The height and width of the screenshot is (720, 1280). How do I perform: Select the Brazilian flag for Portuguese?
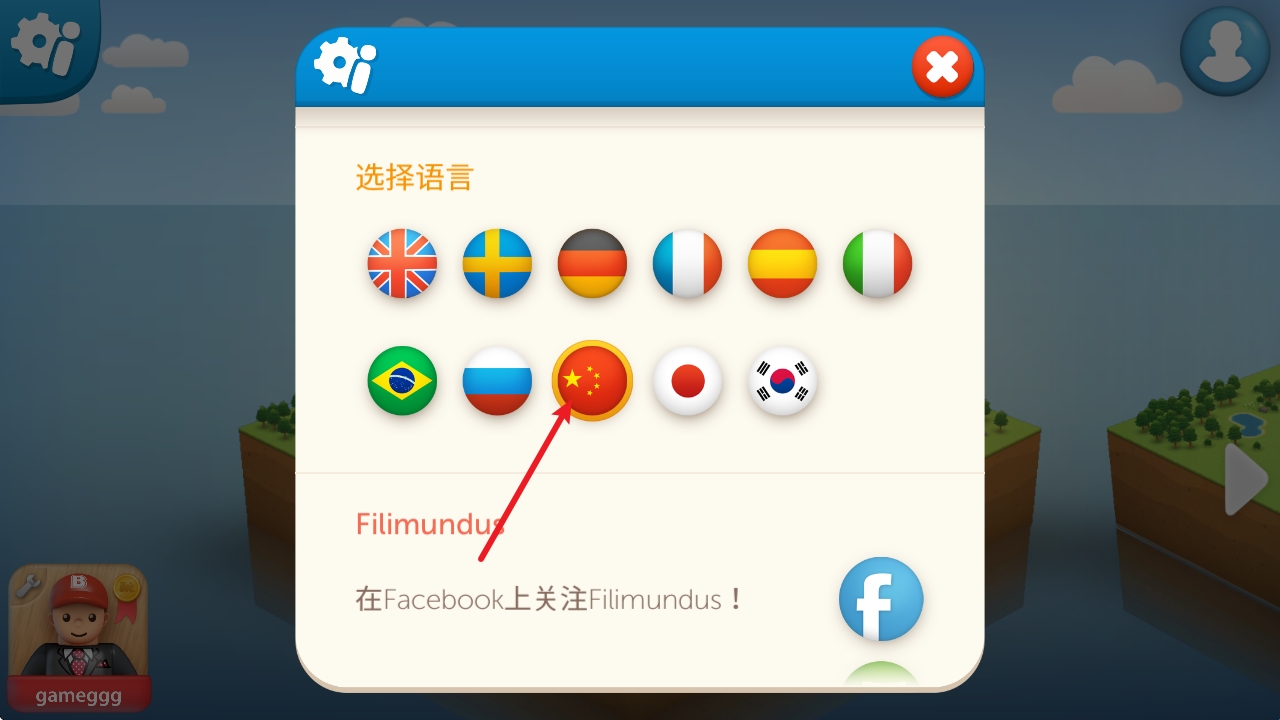click(402, 381)
